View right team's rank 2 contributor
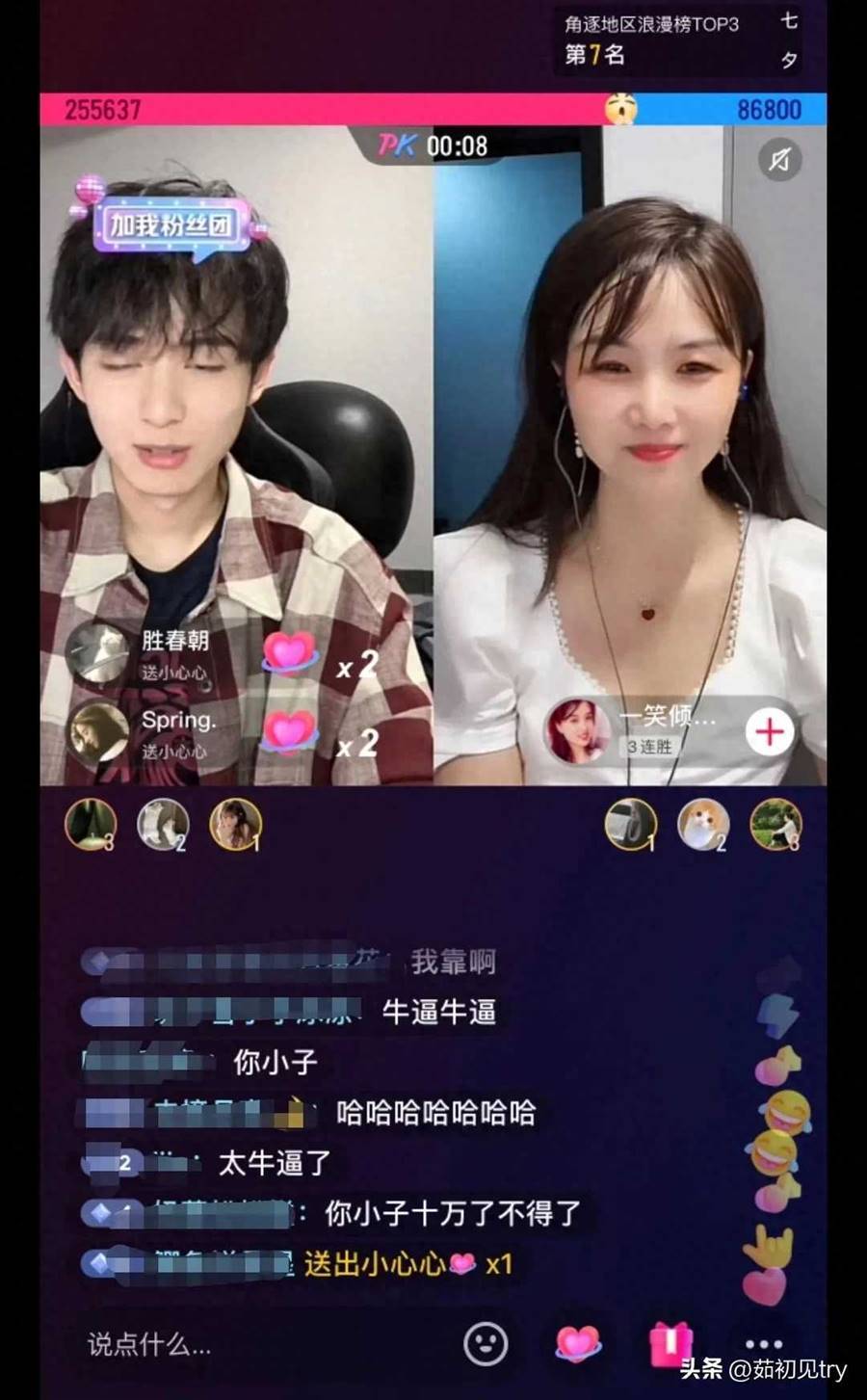 point(702,825)
